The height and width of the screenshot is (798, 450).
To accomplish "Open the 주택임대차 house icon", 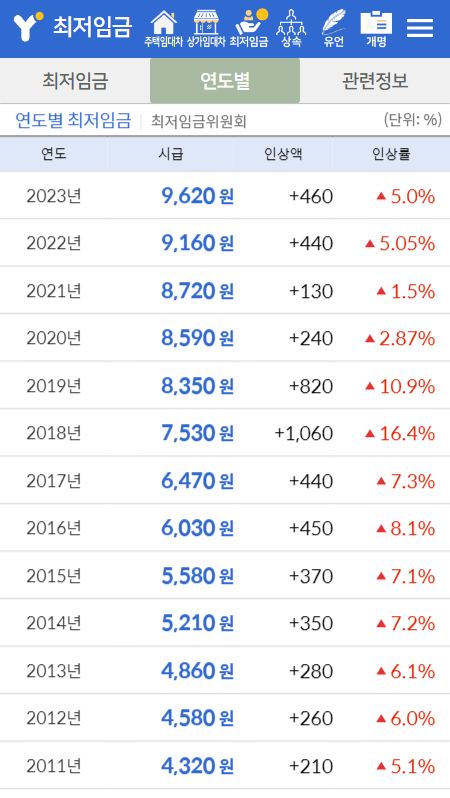I will [x=163, y=28].
